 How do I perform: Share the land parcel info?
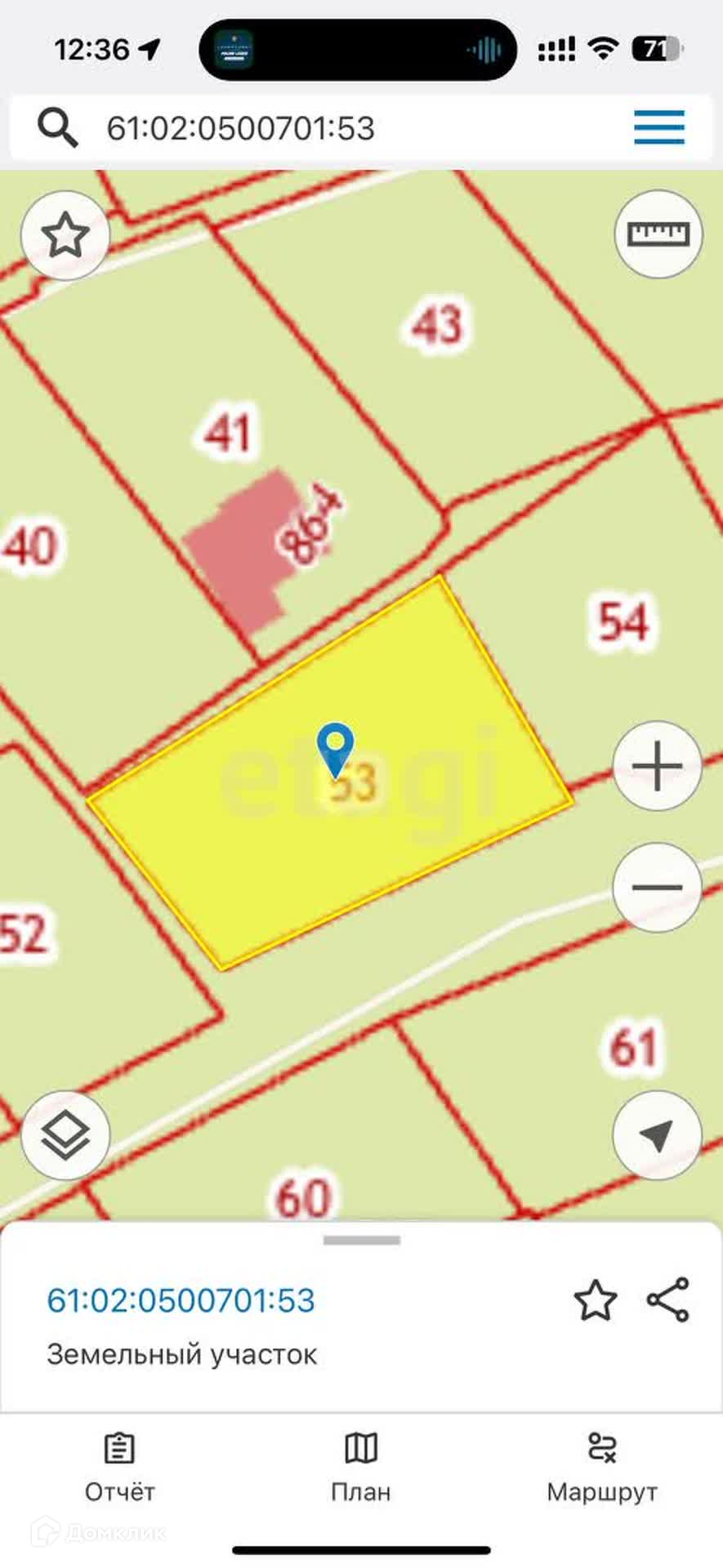point(668,1300)
